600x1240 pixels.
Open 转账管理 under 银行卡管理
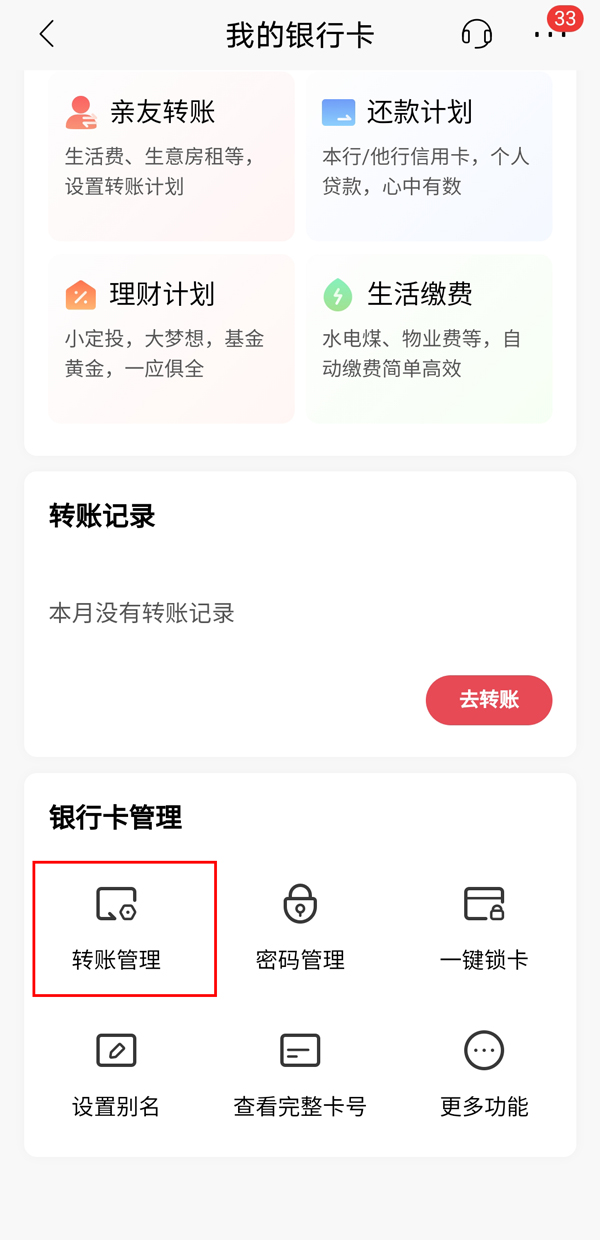(116, 928)
